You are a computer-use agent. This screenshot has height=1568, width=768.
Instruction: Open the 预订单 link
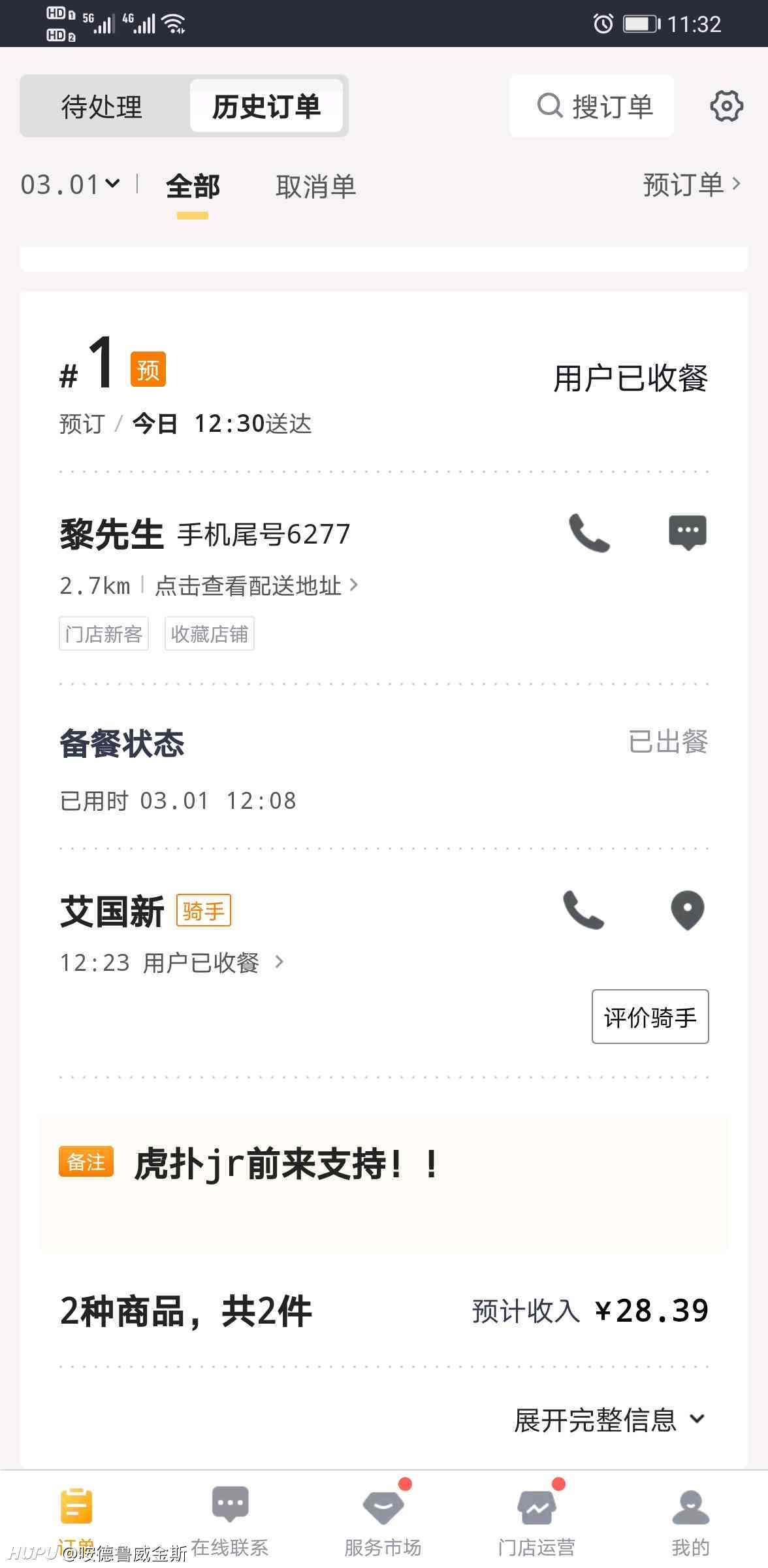692,184
